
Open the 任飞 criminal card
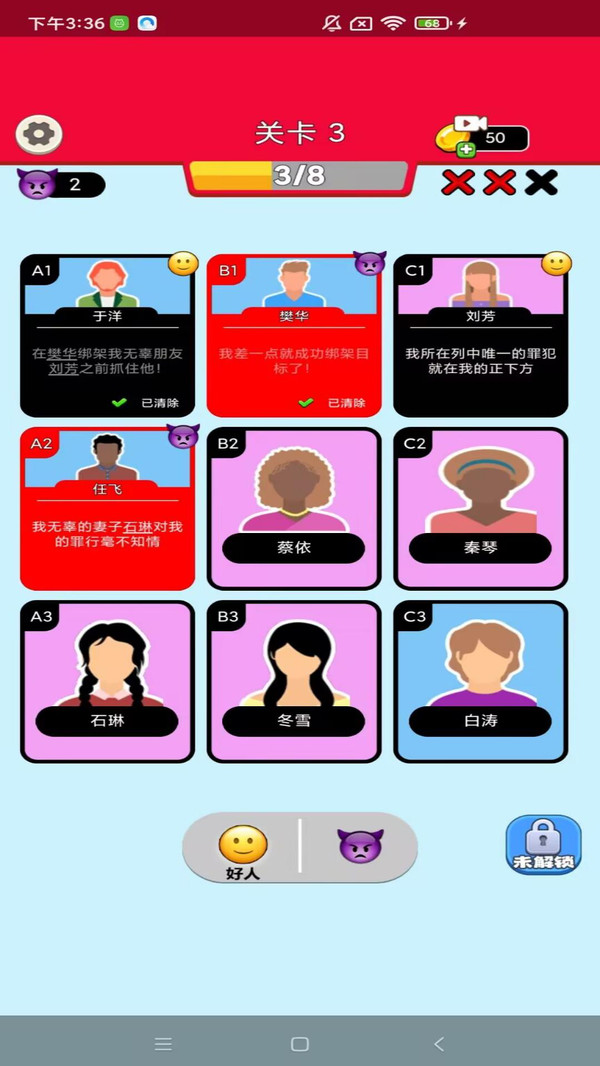click(x=107, y=508)
